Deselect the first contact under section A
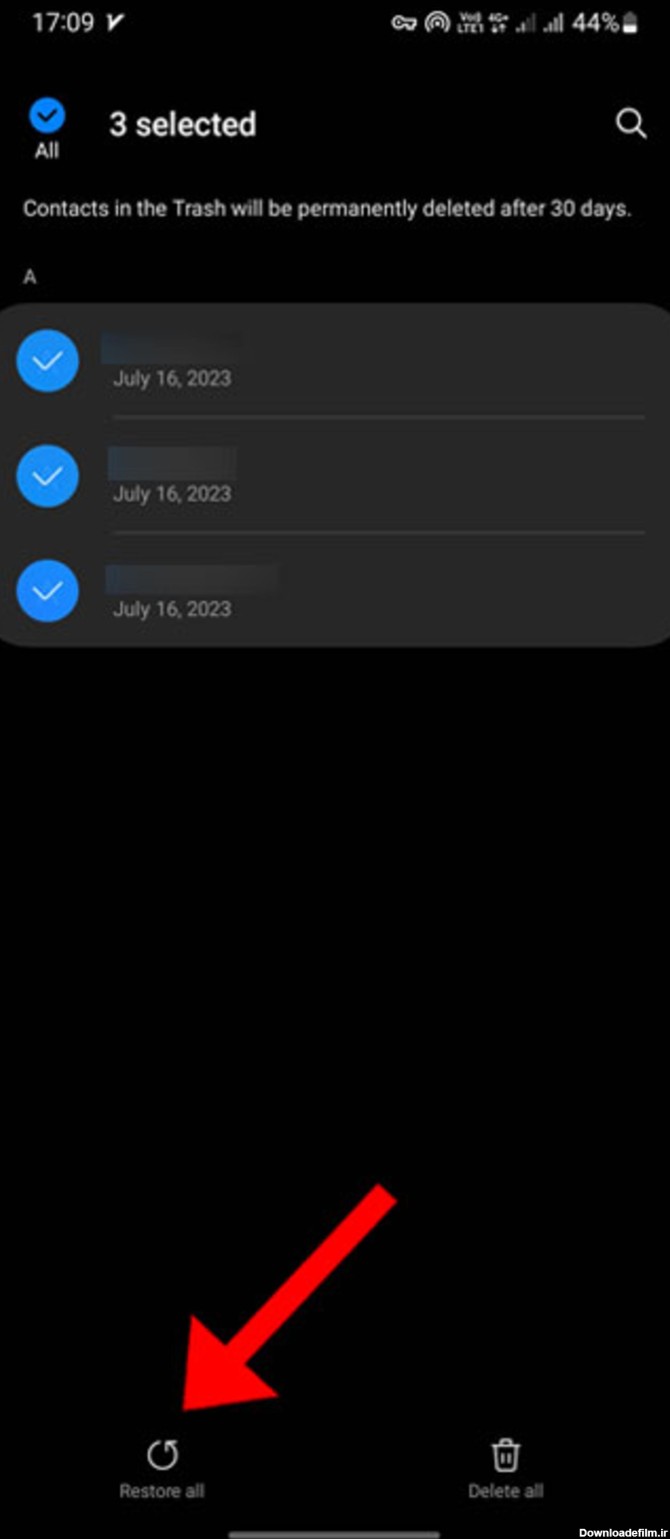Viewport: 670px width, 1539px height. pos(48,360)
